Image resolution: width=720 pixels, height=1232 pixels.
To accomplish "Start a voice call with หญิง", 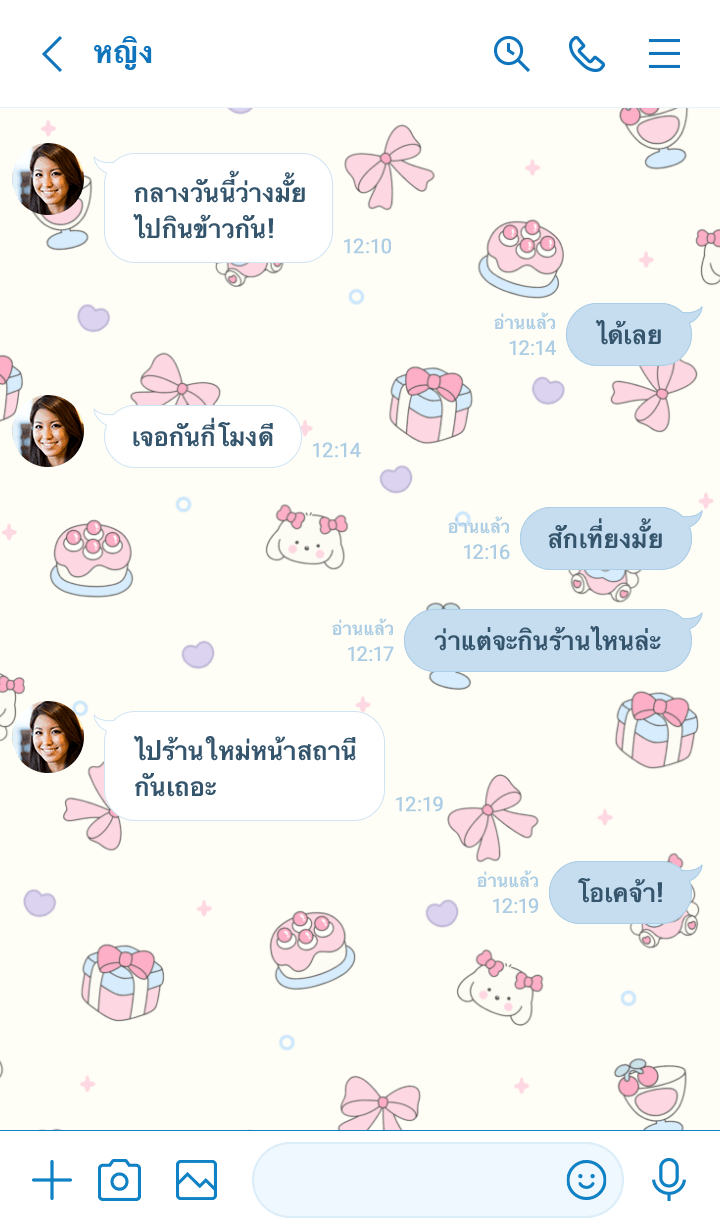I will coord(587,54).
